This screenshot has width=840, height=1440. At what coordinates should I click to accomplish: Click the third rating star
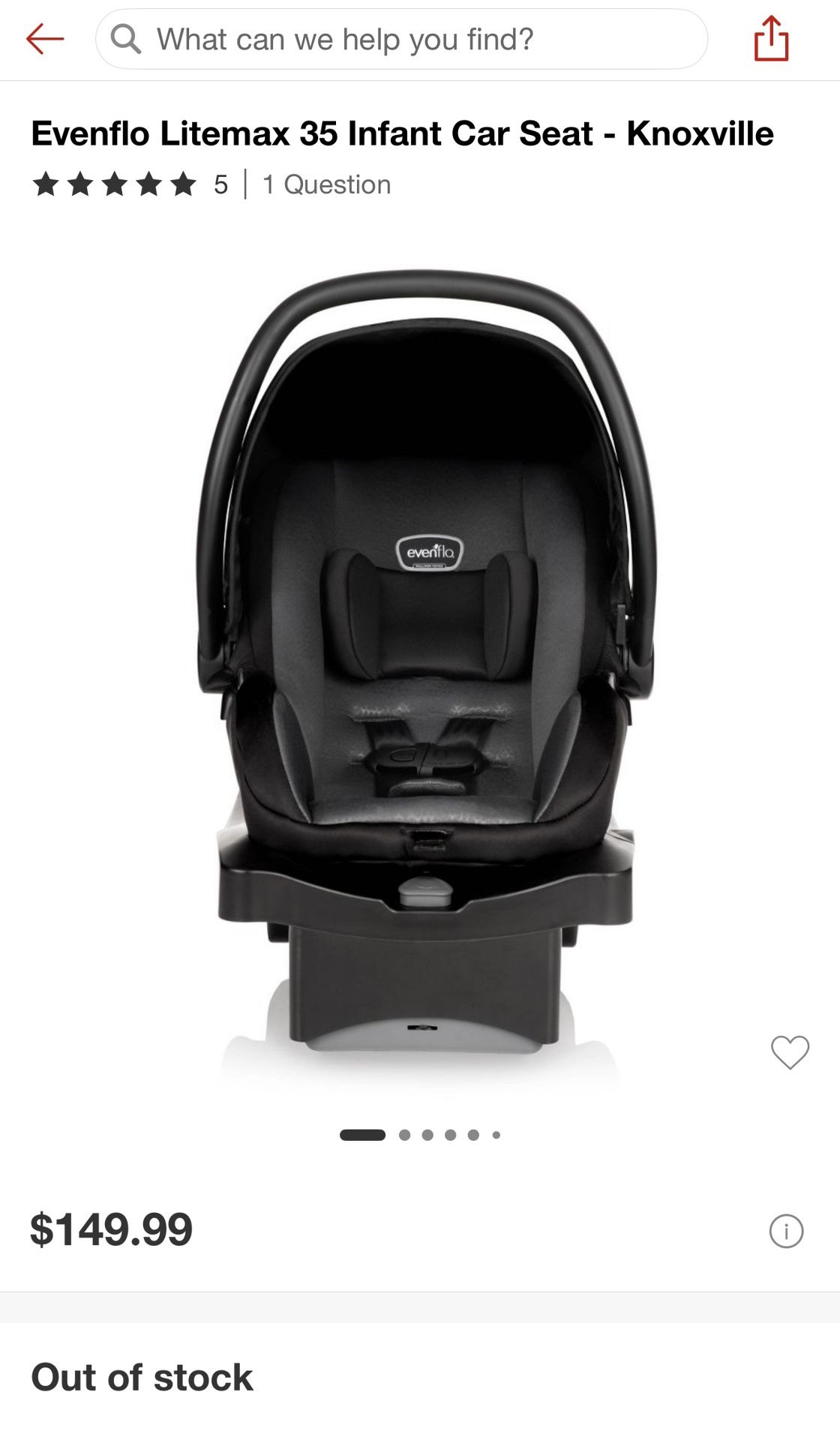[115, 184]
